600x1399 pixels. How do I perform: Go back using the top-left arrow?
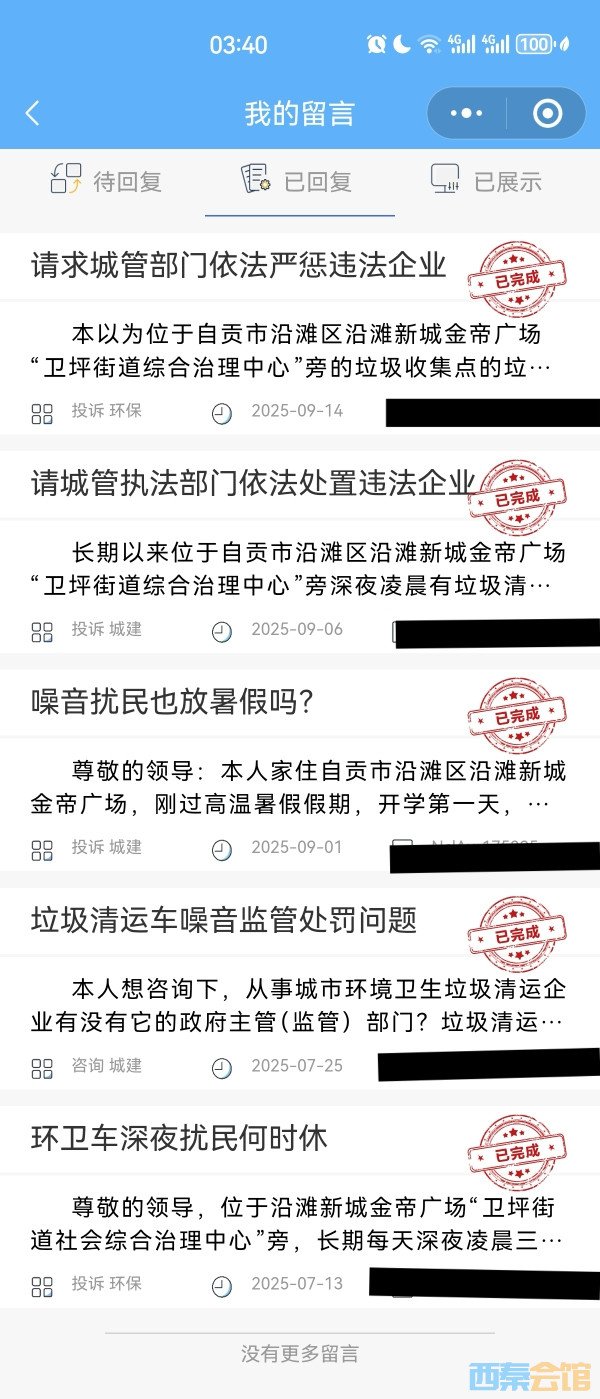click(33, 113)
